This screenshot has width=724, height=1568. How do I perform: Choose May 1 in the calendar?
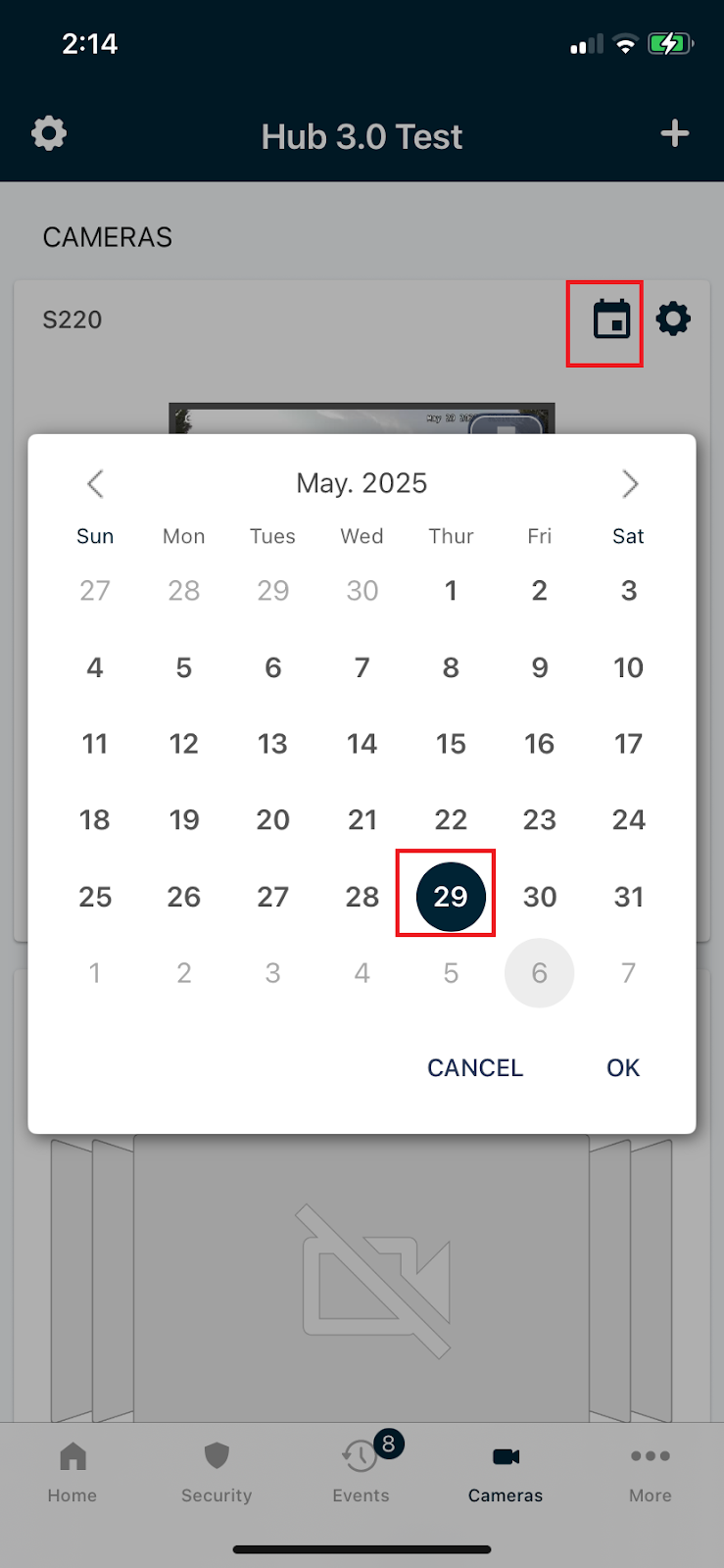[451, 590]
